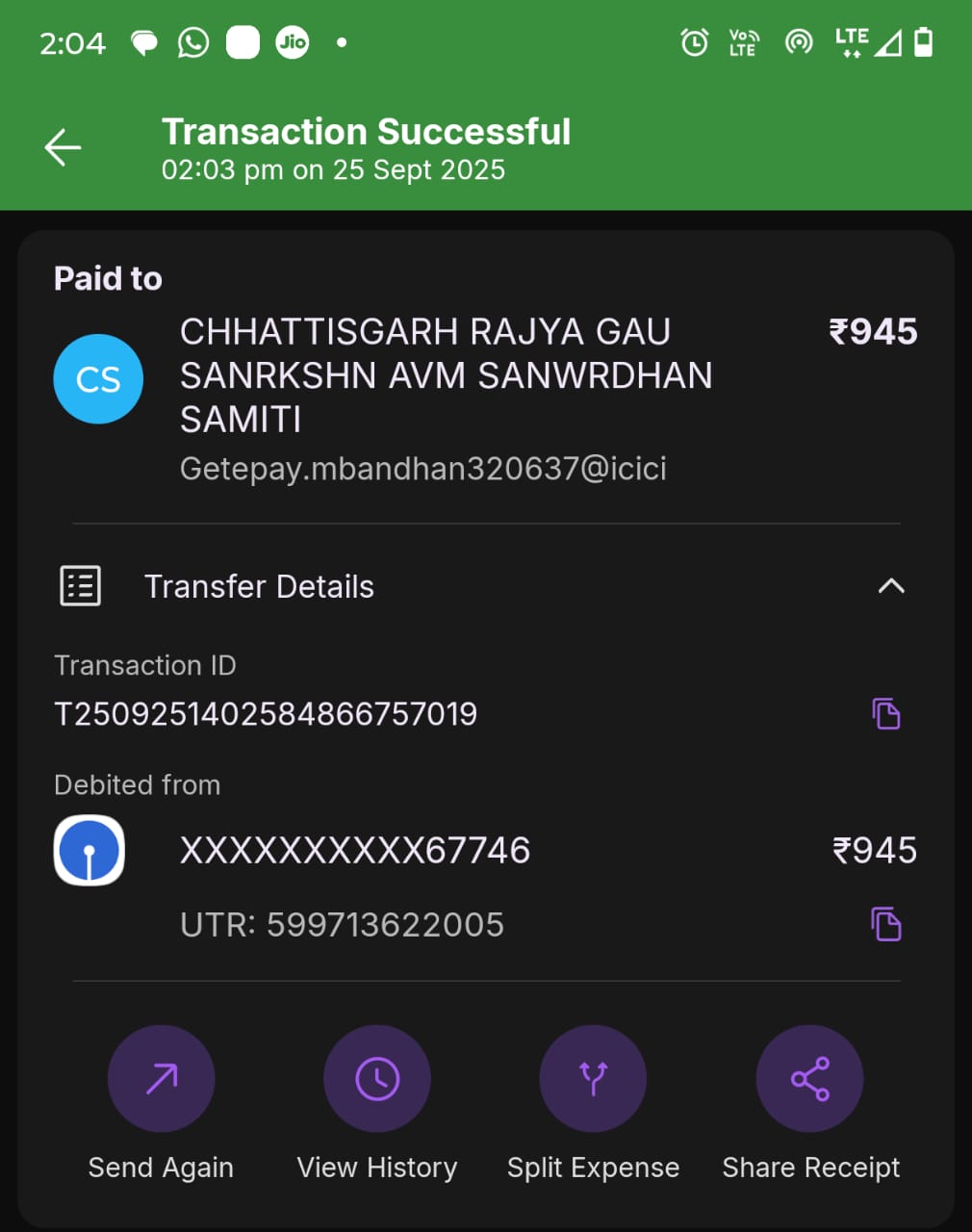Tap Send Again button
The image size is (972, 1232).
161,1079
